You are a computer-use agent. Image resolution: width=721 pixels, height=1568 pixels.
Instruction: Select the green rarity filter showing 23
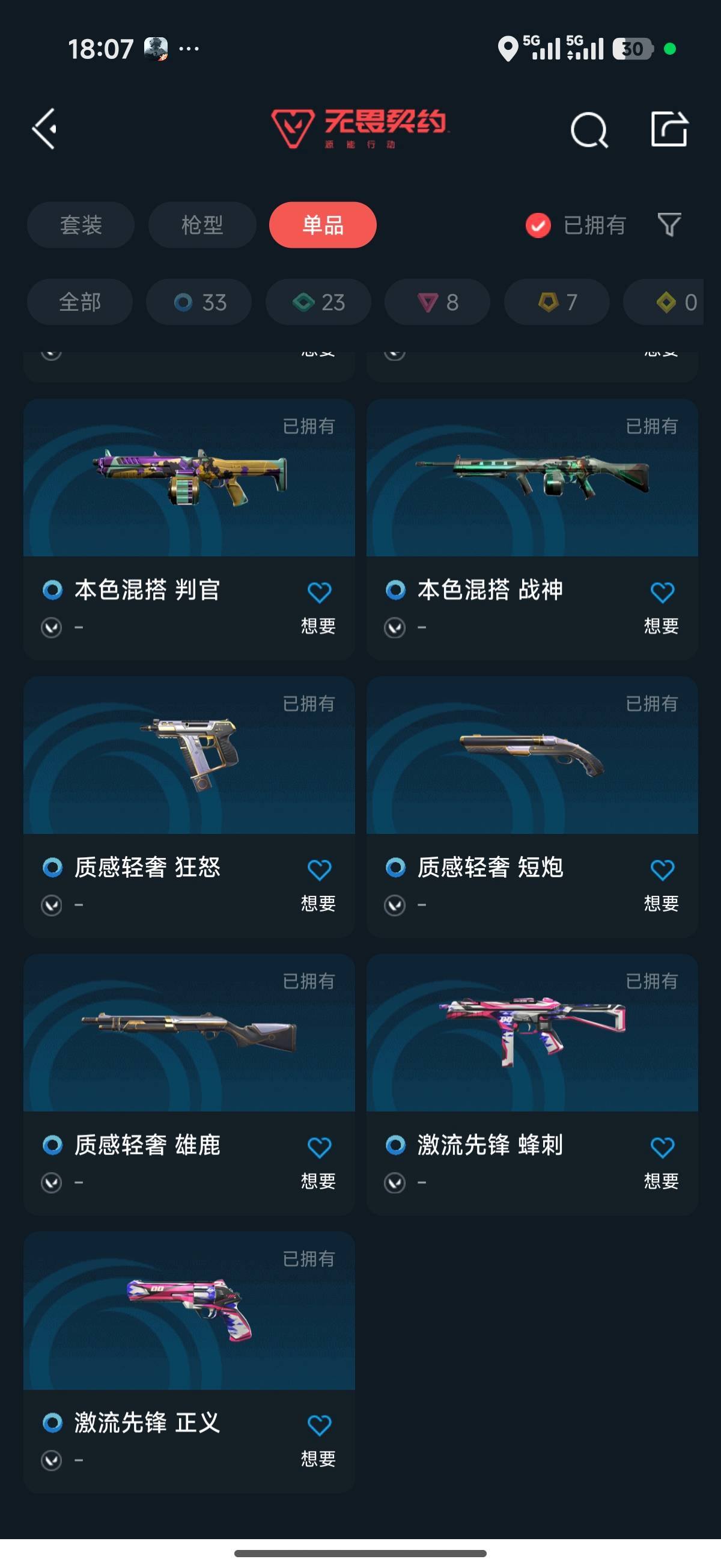[x=318, y=302]
